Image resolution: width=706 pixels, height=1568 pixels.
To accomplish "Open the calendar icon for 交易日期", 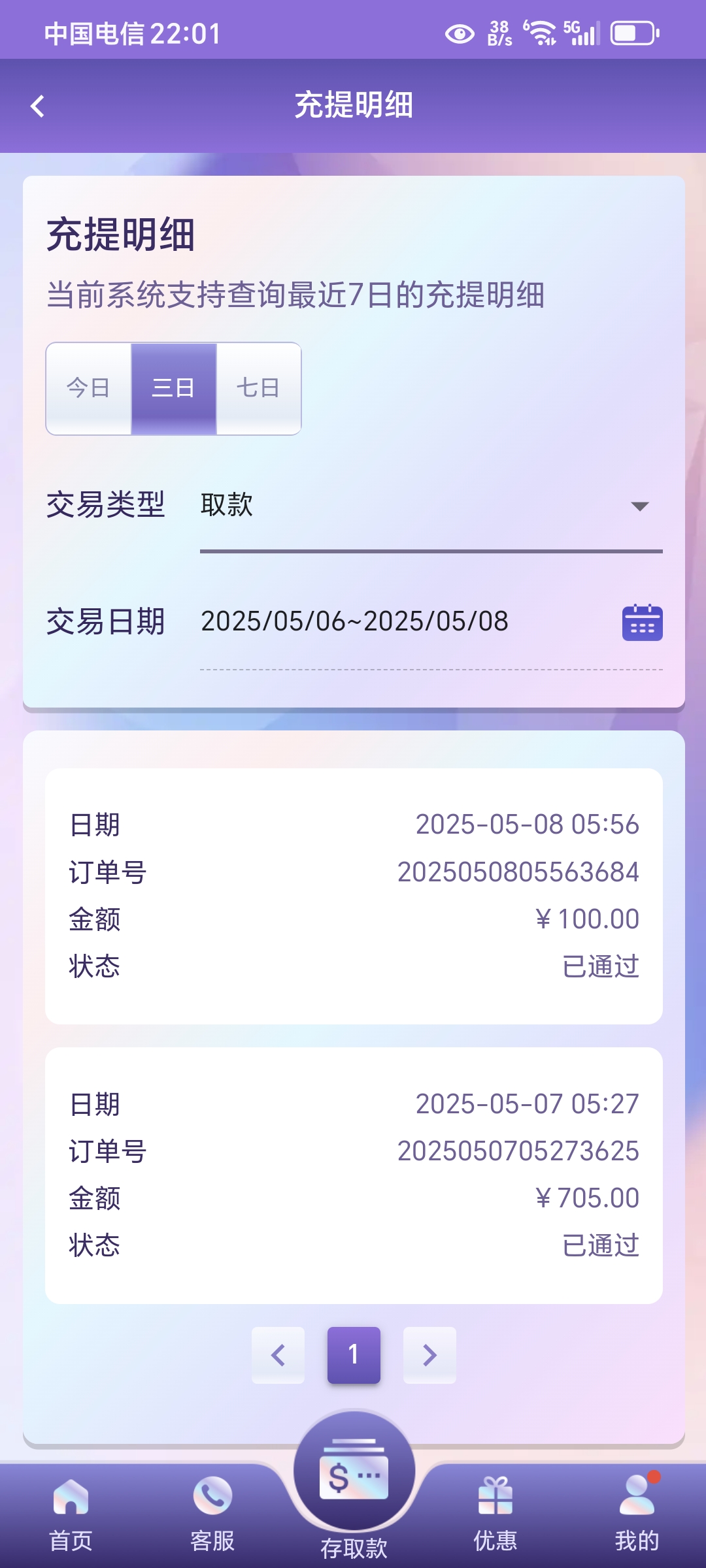I will pos(642,623).
